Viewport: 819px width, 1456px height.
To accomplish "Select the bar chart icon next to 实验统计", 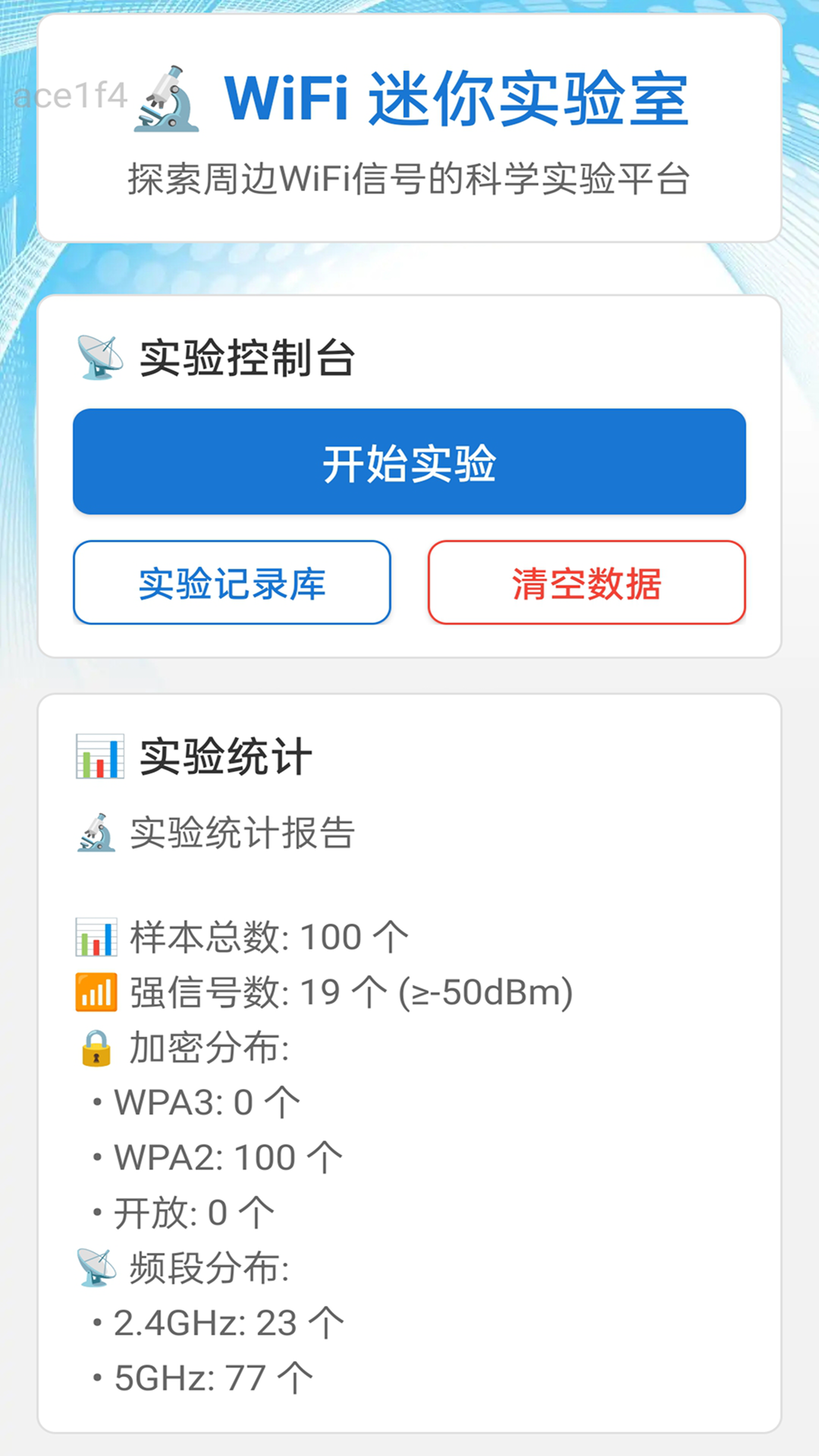I will (x=99, y=755).
